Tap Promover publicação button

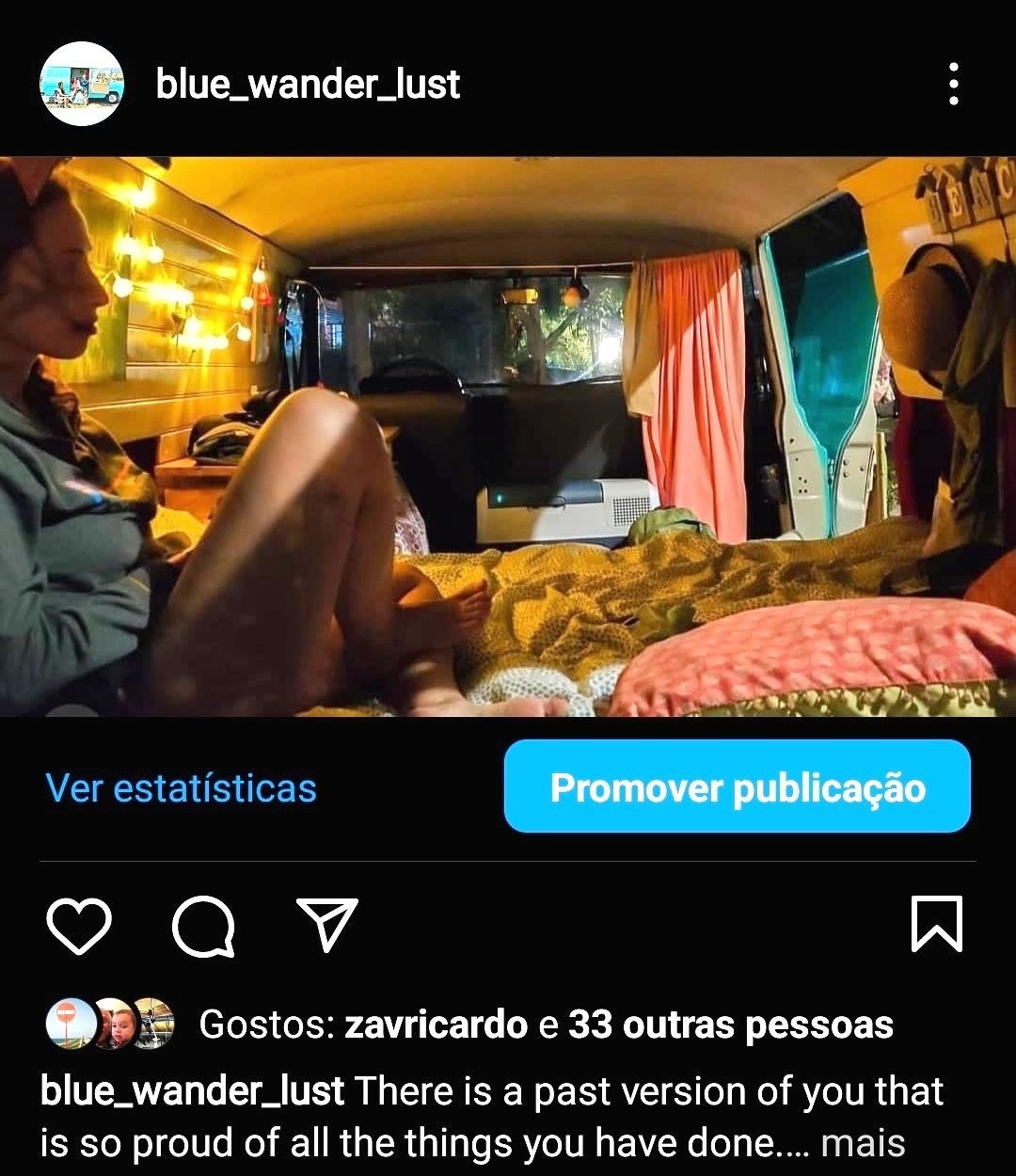[x=737, y=787]
